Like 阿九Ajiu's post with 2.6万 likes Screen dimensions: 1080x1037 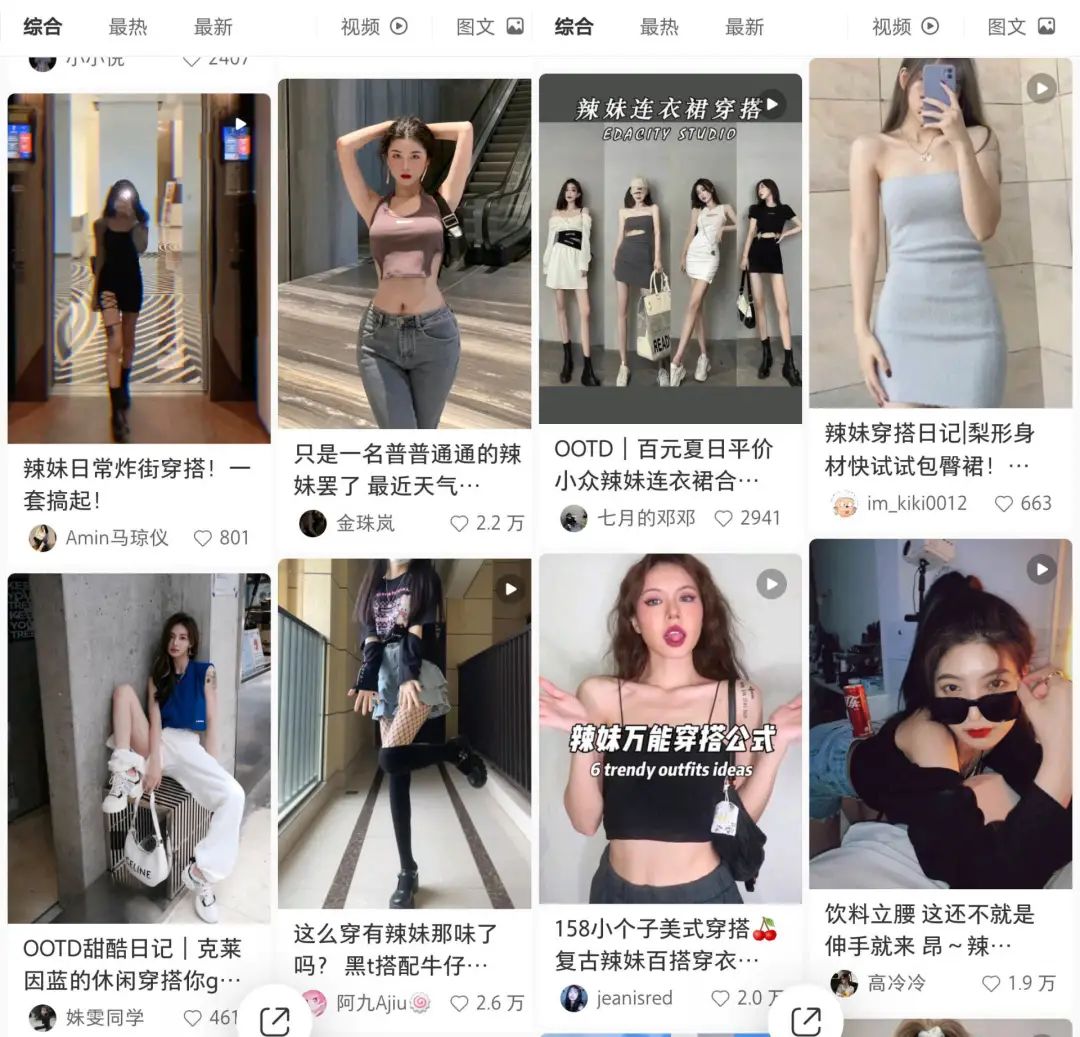[460, 1003]
